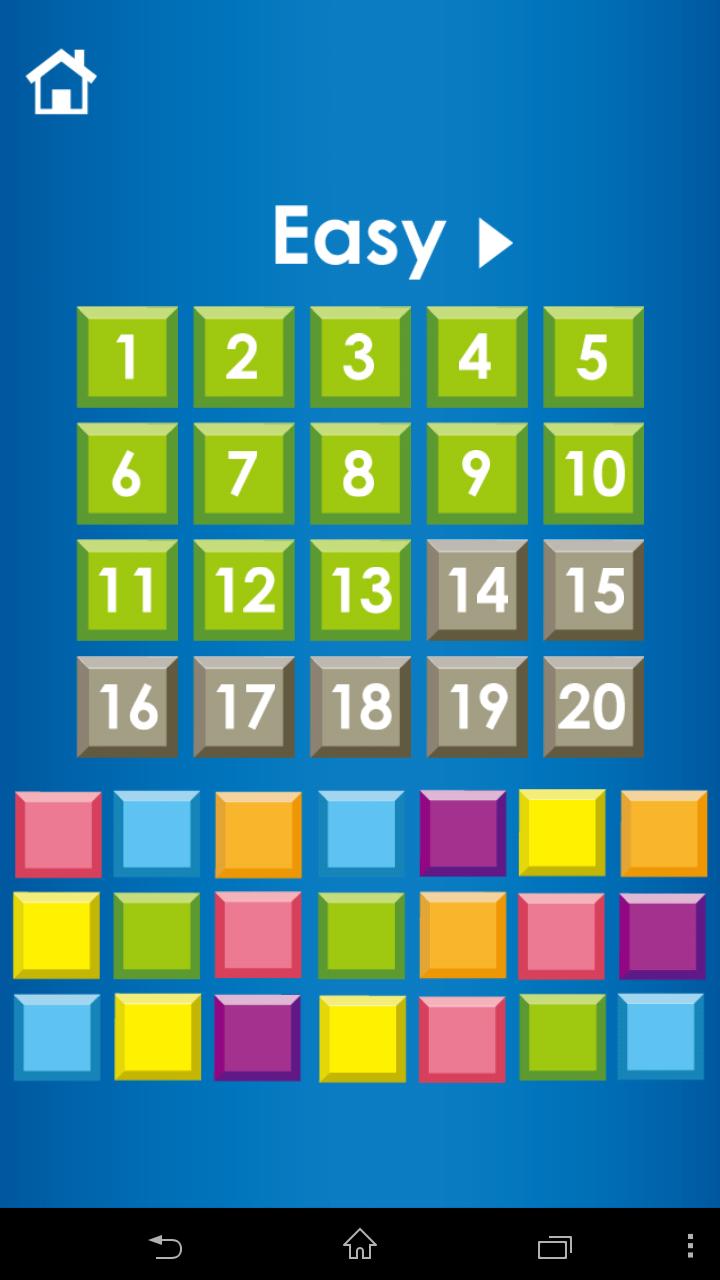720x1280 pixels.
Task: Open level 5
Action: pyautogui.click(x=593, y=357)
